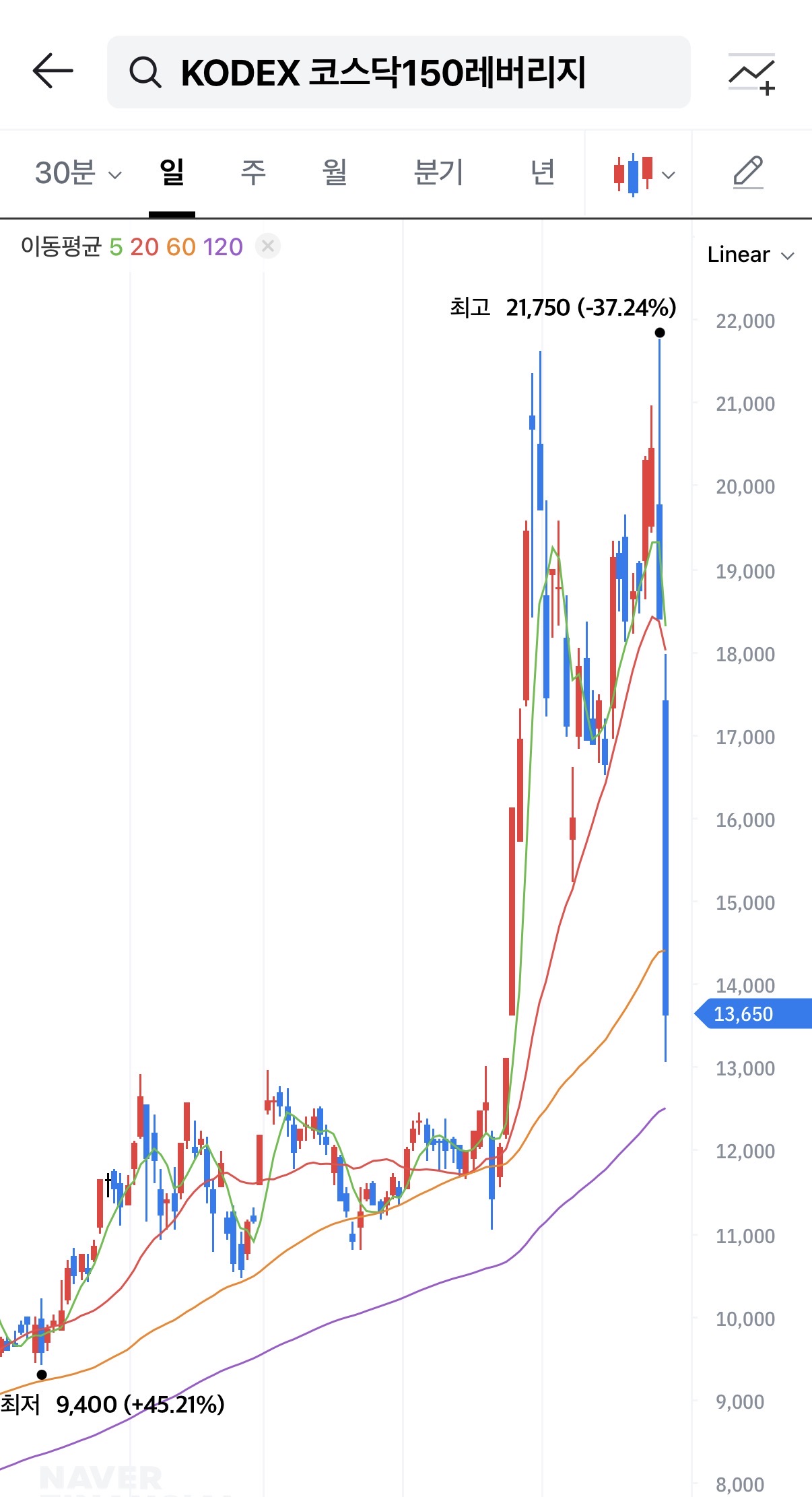Open the pencil drawing tool
The image size is (812, 1497).
[748, 172]
